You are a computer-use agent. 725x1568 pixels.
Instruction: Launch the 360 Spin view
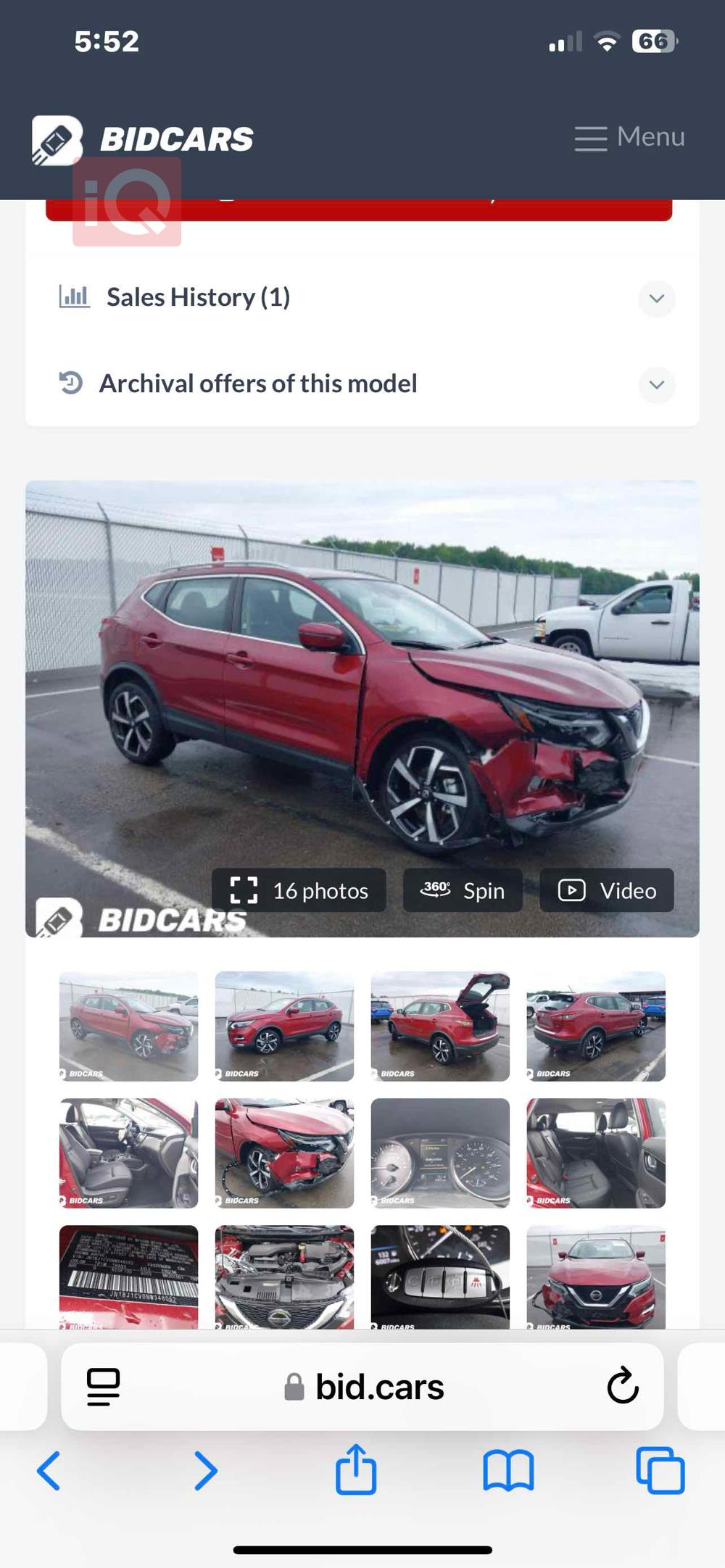(x=463, y=890)
